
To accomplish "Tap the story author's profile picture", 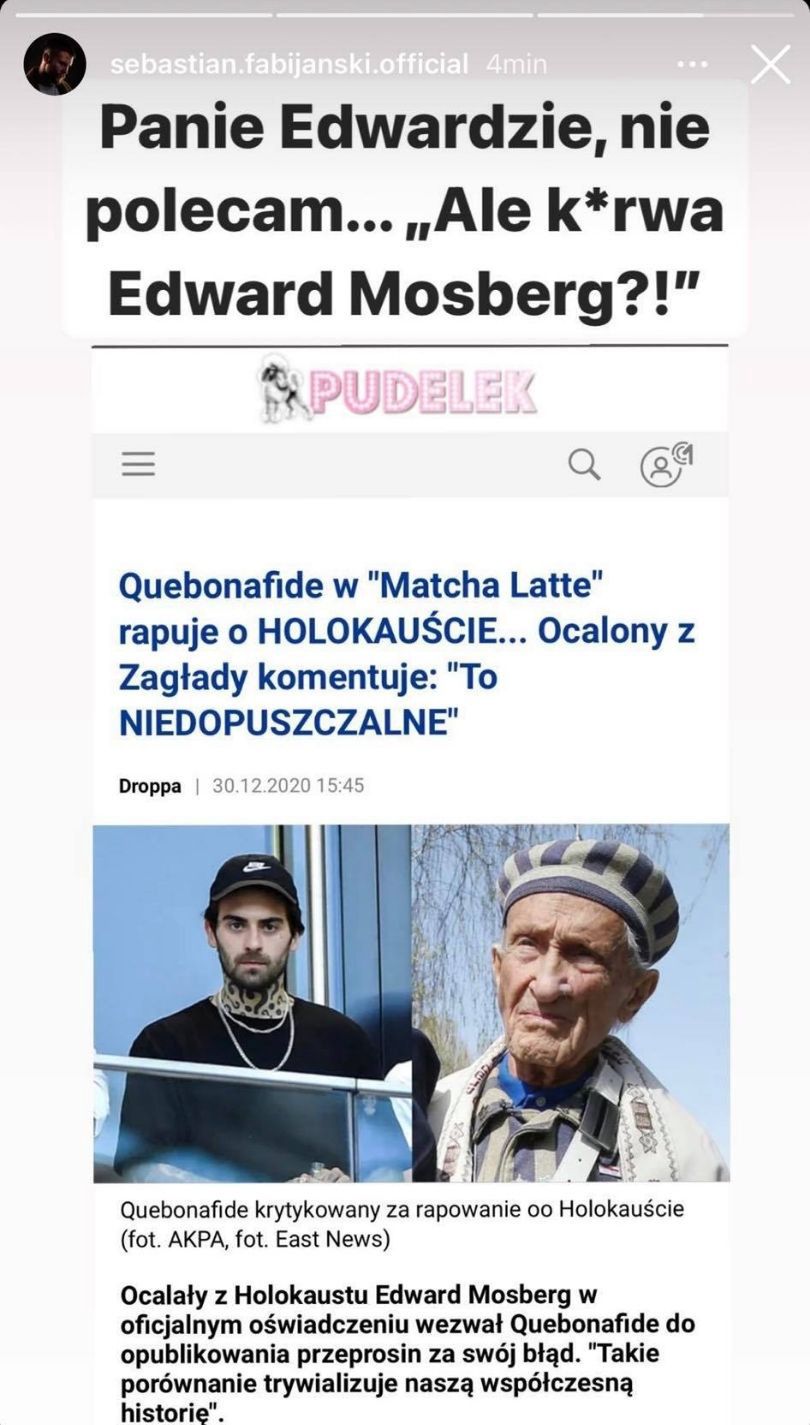I will [x=55, y=64].
